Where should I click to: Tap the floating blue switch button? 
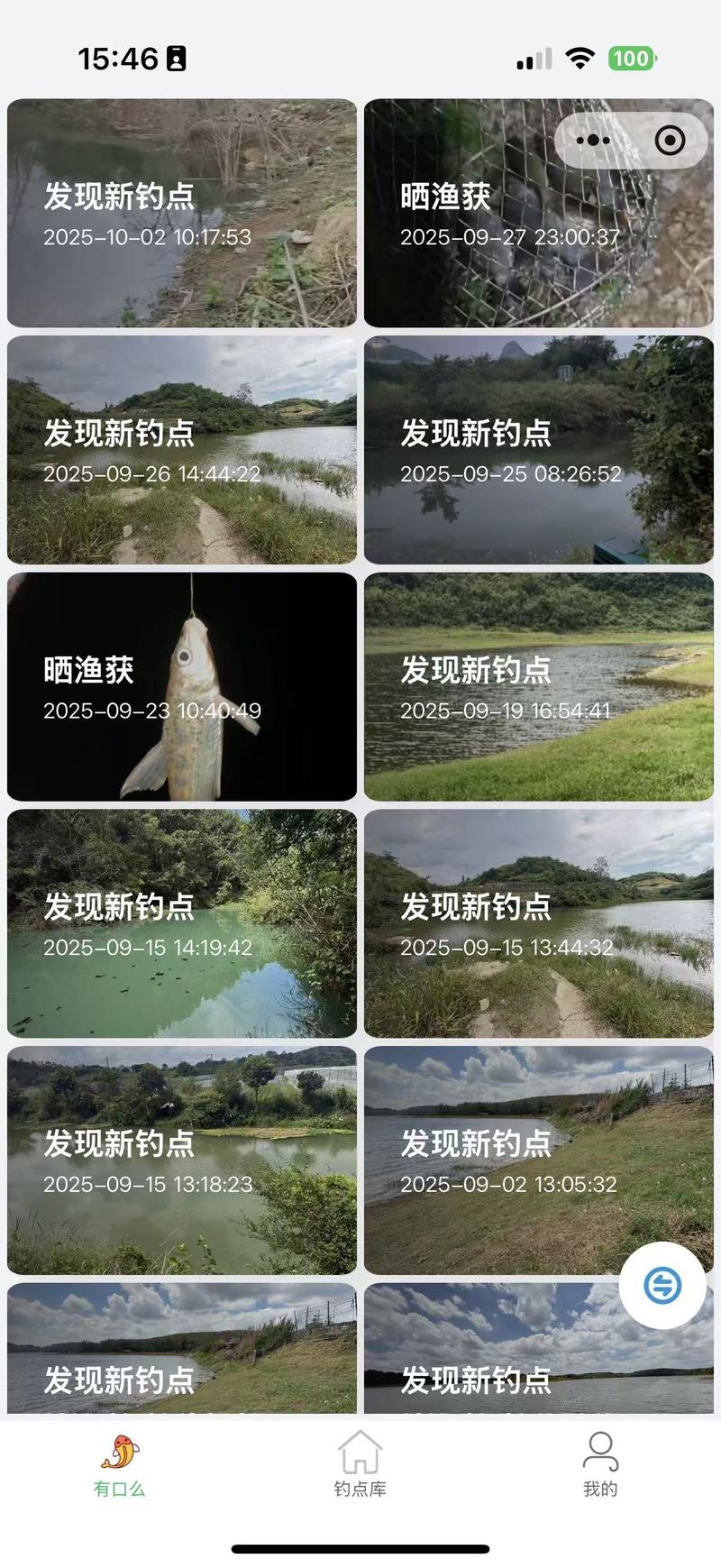point(662,1285)
